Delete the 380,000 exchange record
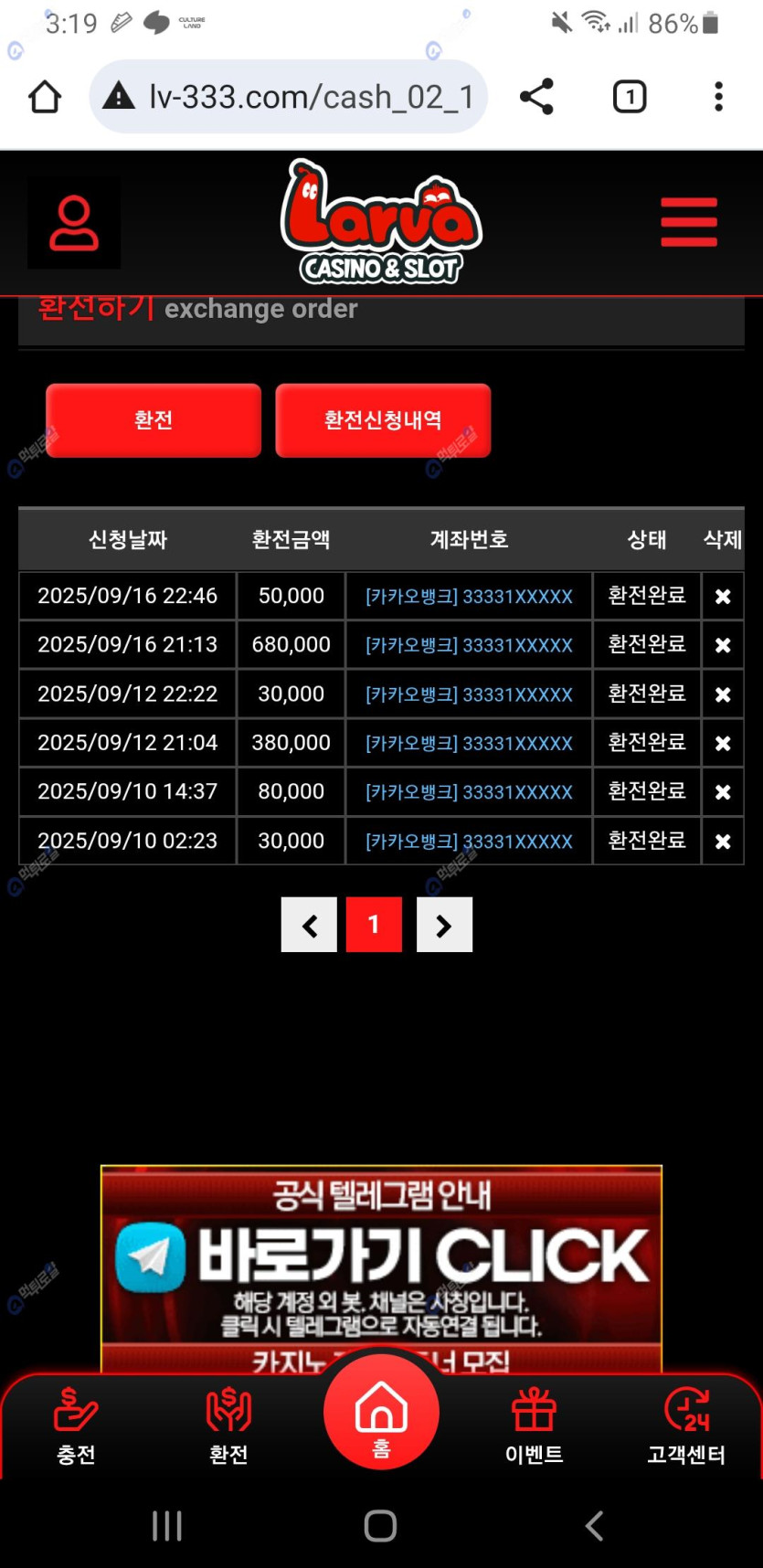 pyautogui.click(x=723, y=744)
